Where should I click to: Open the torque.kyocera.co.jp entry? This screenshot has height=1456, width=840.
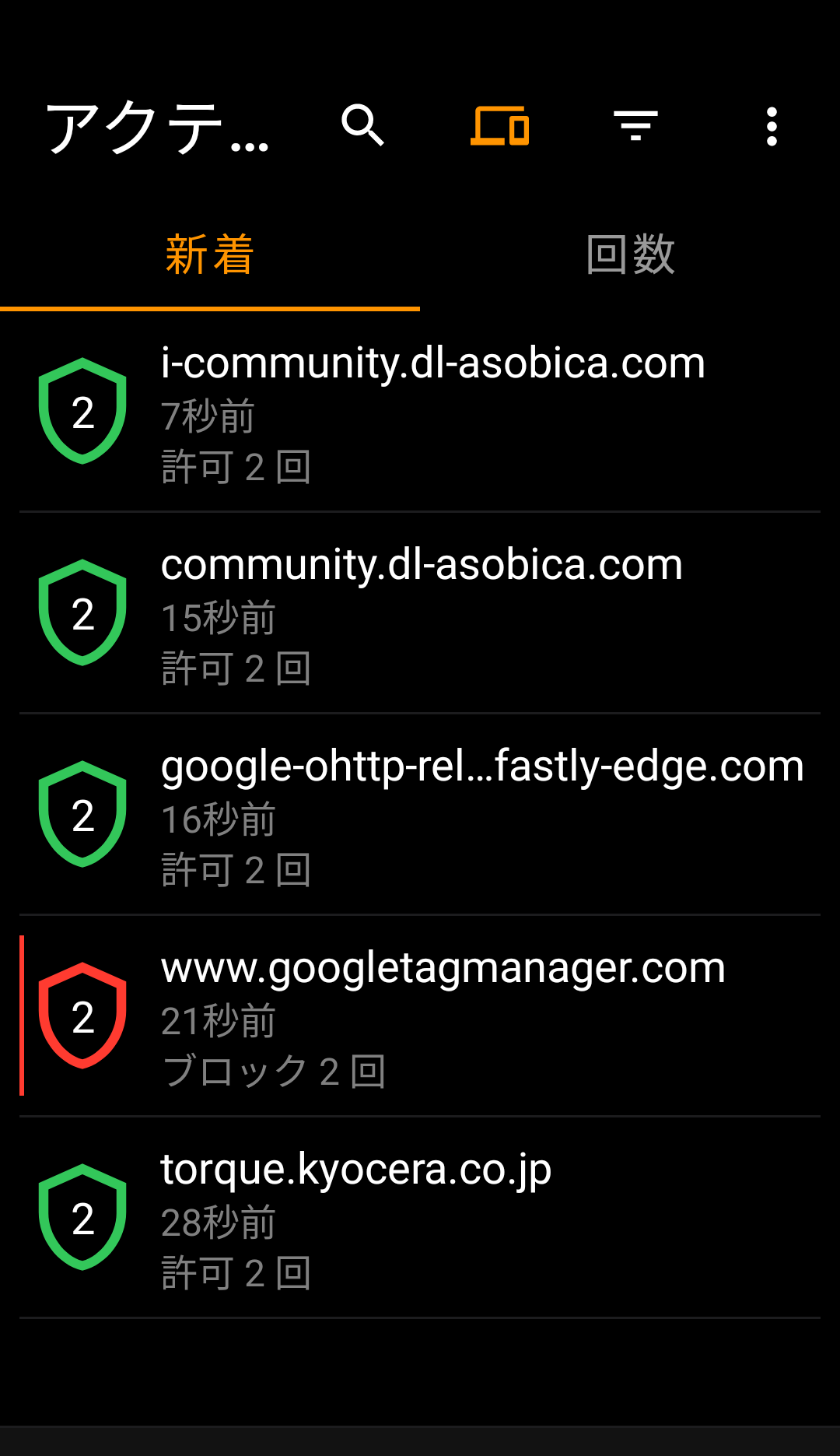tap(420, 1218)
